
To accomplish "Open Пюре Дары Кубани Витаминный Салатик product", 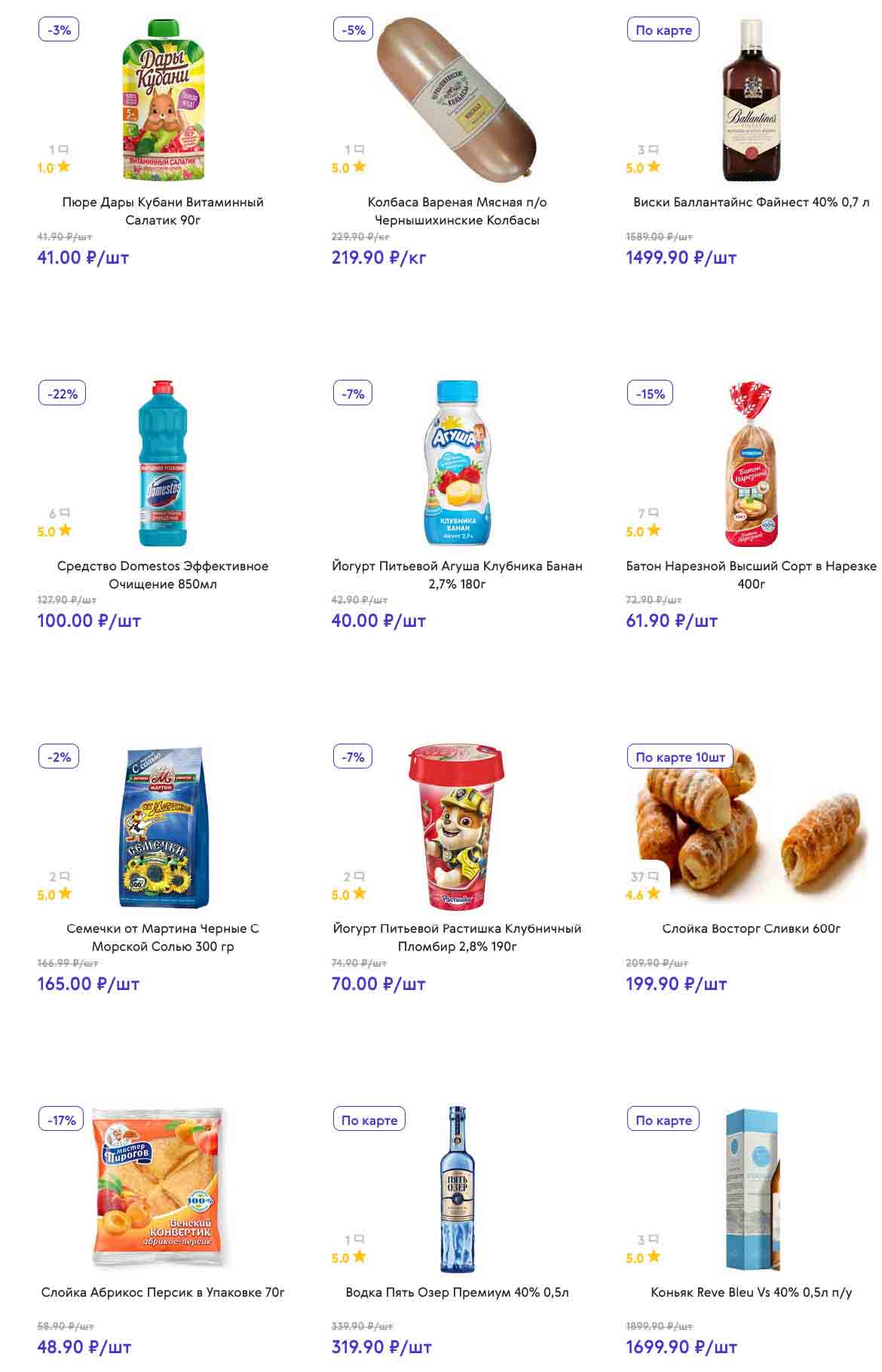I will click(163, 211).
